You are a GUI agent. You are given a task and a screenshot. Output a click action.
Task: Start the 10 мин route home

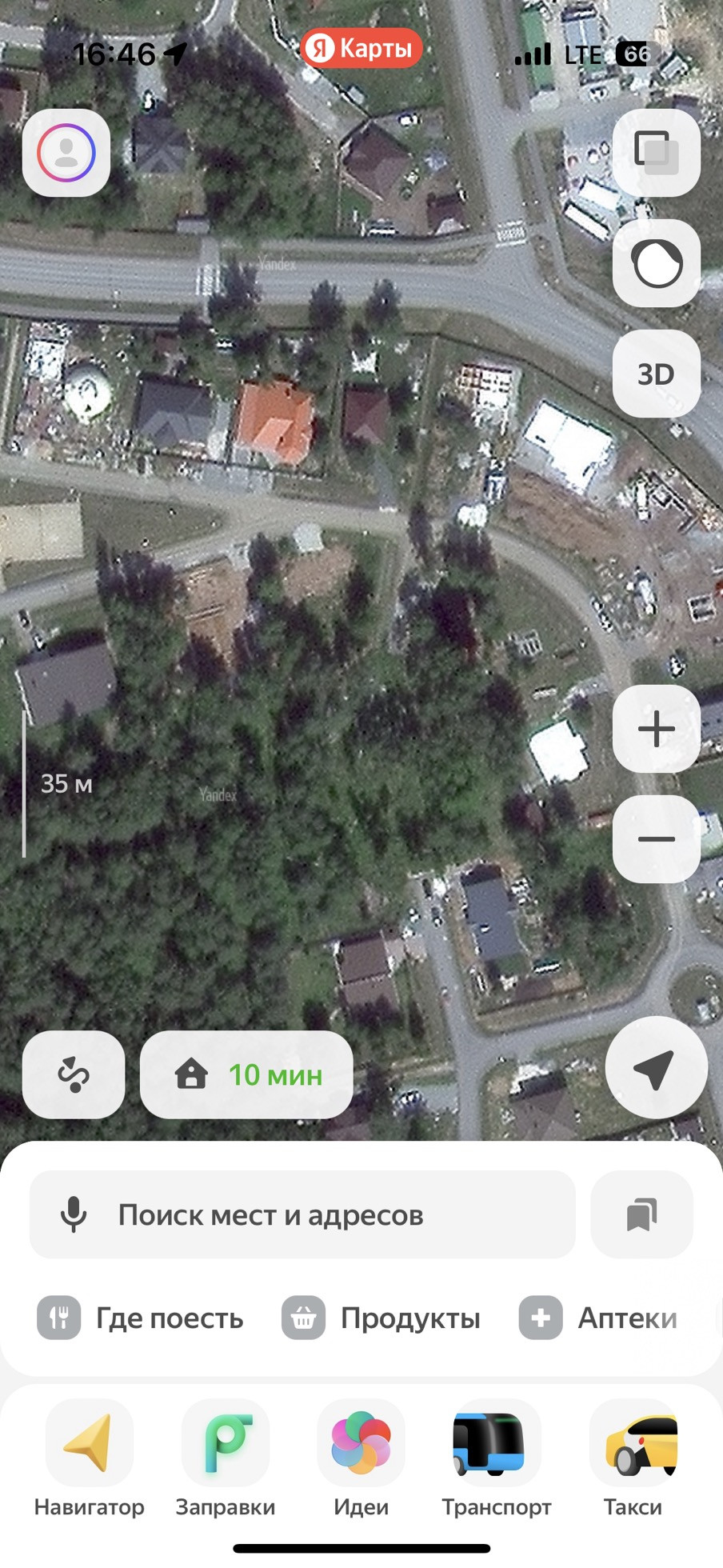pyautogui.click(x=246, y=1074)
